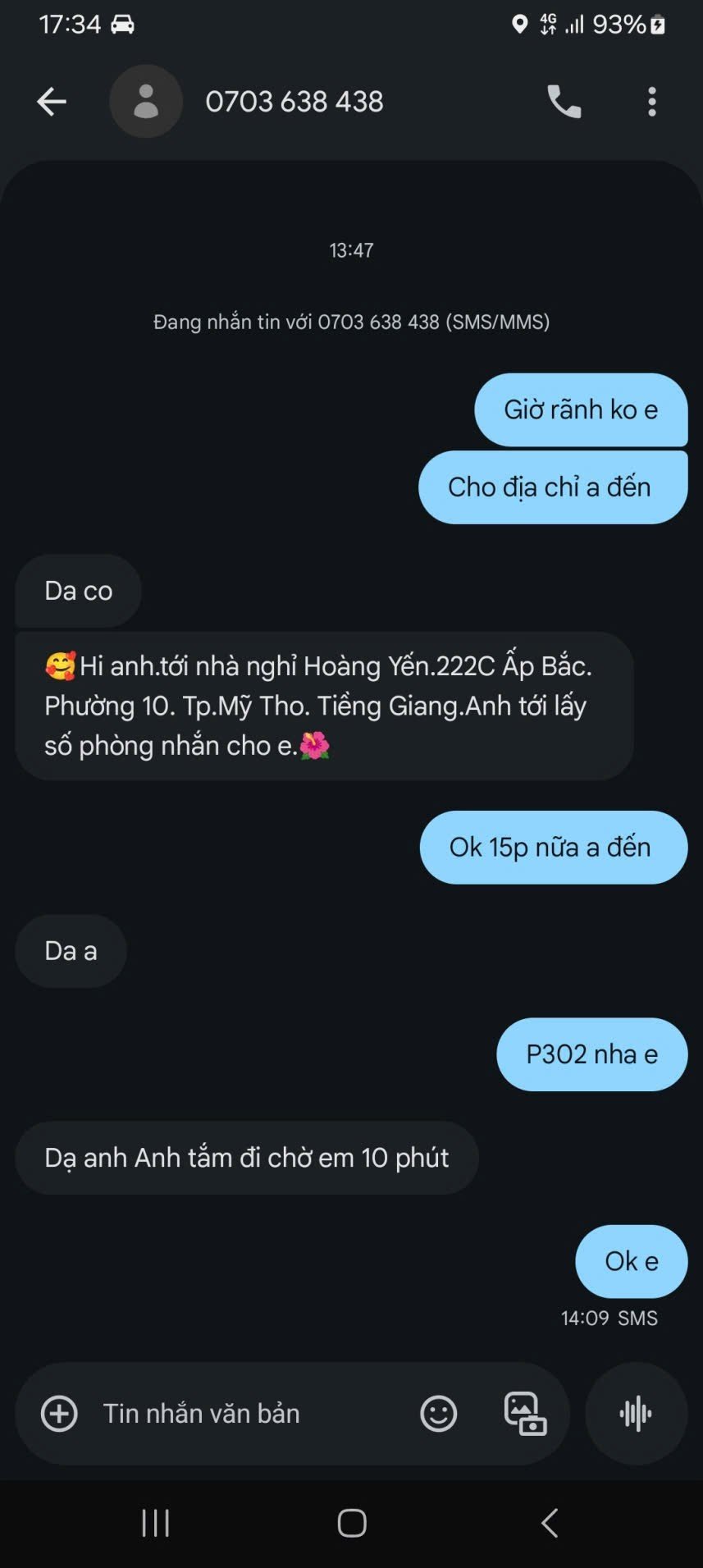Viewport: 703px width, 1568px height.
Task: Record a voice message
Action: pos(636,1414)
